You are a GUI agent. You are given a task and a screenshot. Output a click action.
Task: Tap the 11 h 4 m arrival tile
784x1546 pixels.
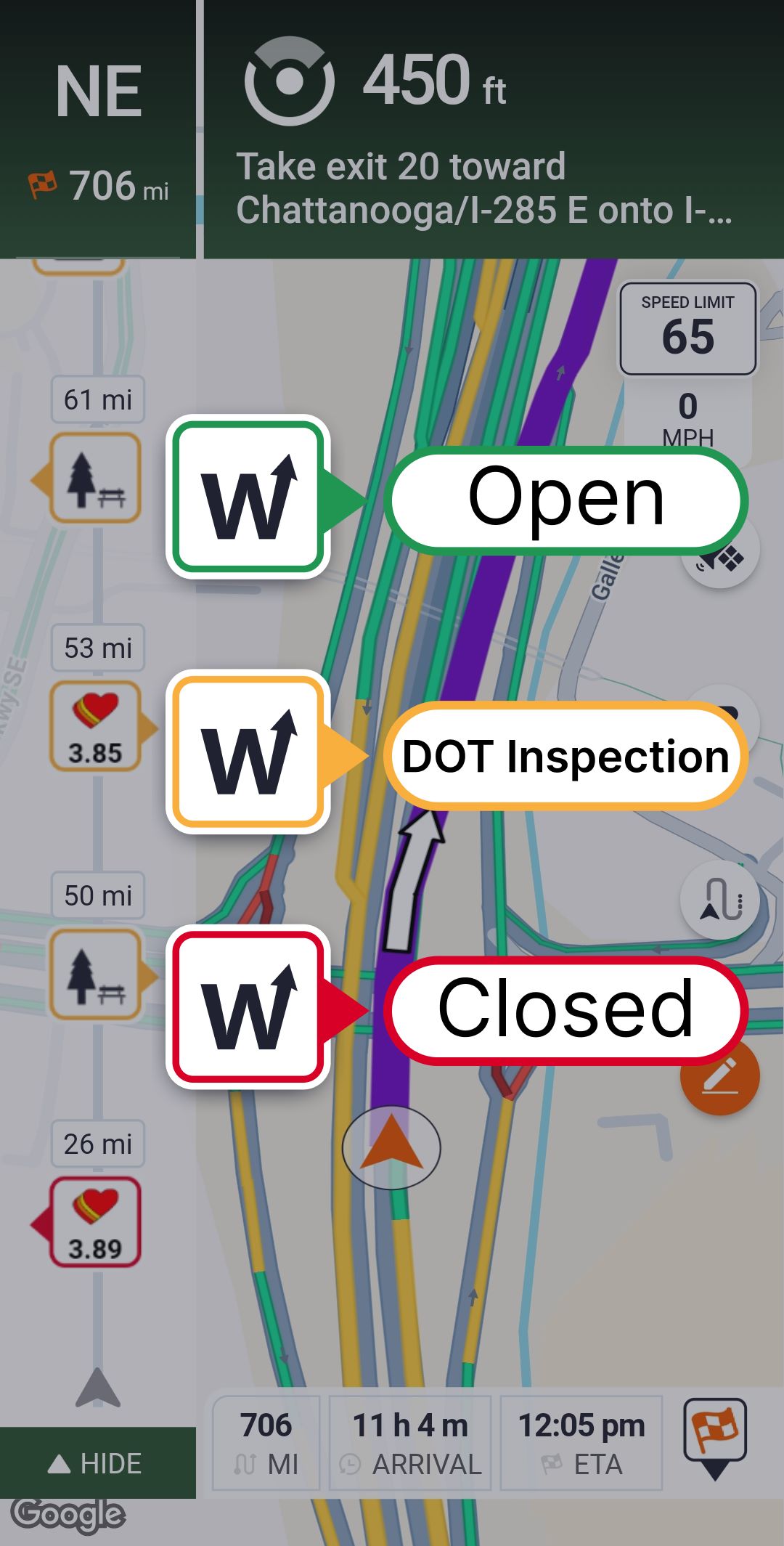tap(410, 1443)
